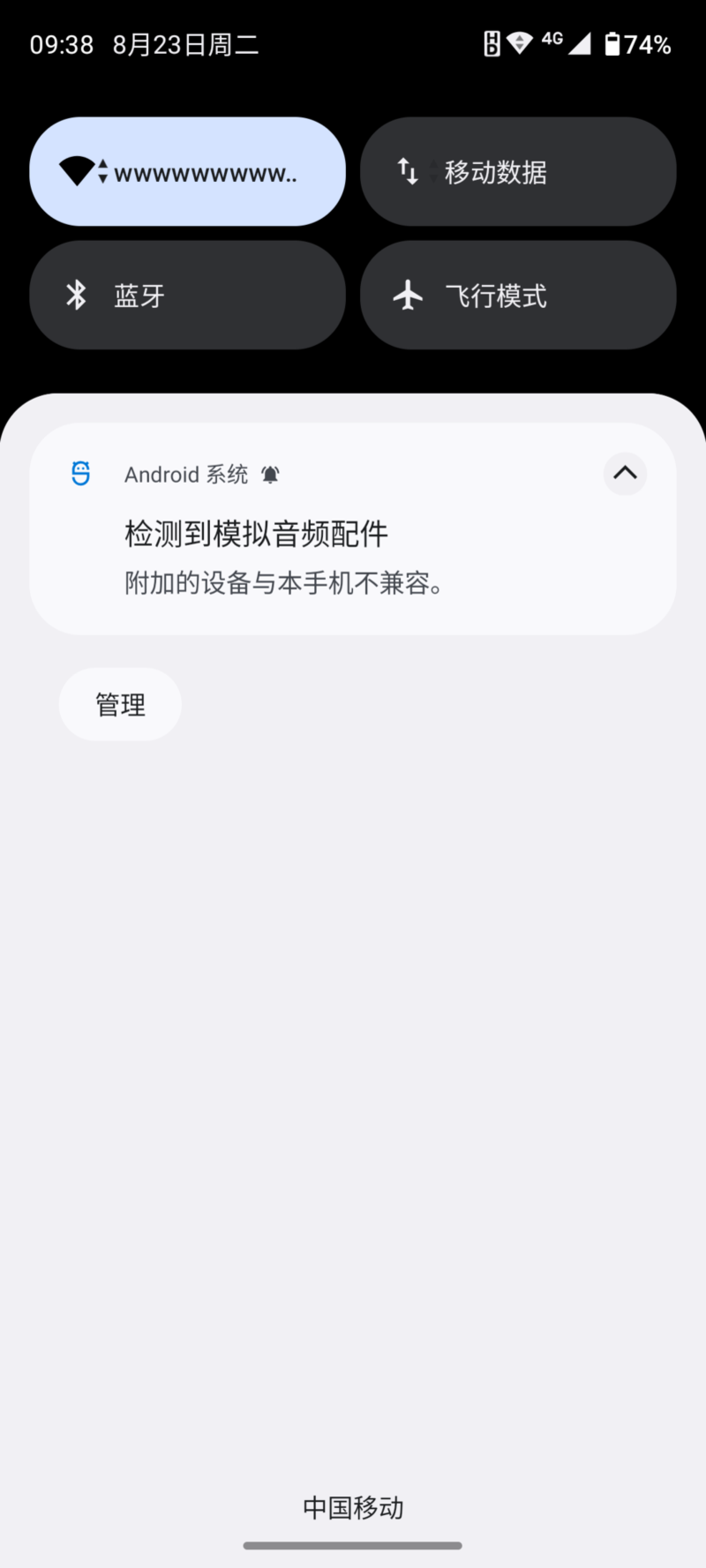Open the Wi-Fi quick settings tile
The width and height of the screenshot is (706, 1568).
(x=187, y=172)
